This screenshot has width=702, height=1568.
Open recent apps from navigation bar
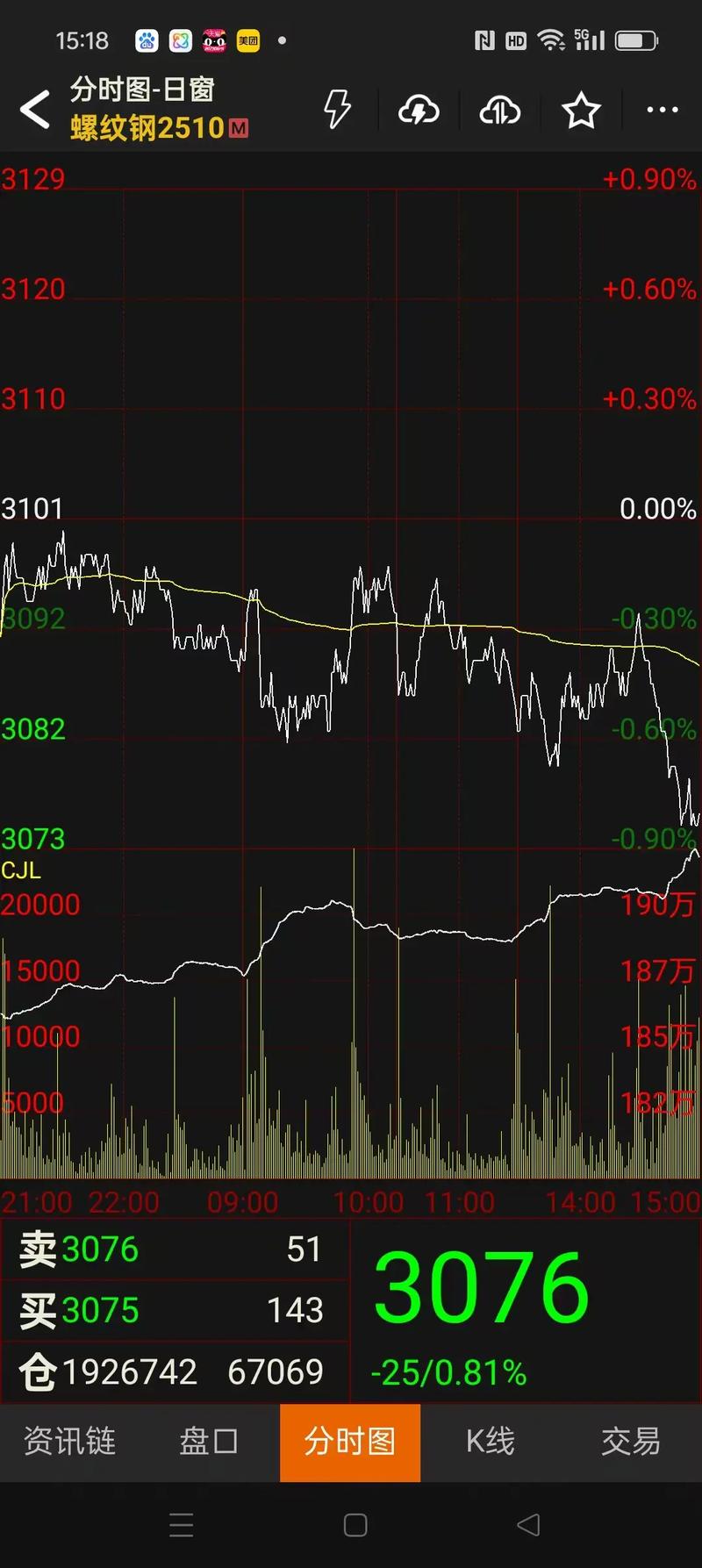coord(181,1525)
